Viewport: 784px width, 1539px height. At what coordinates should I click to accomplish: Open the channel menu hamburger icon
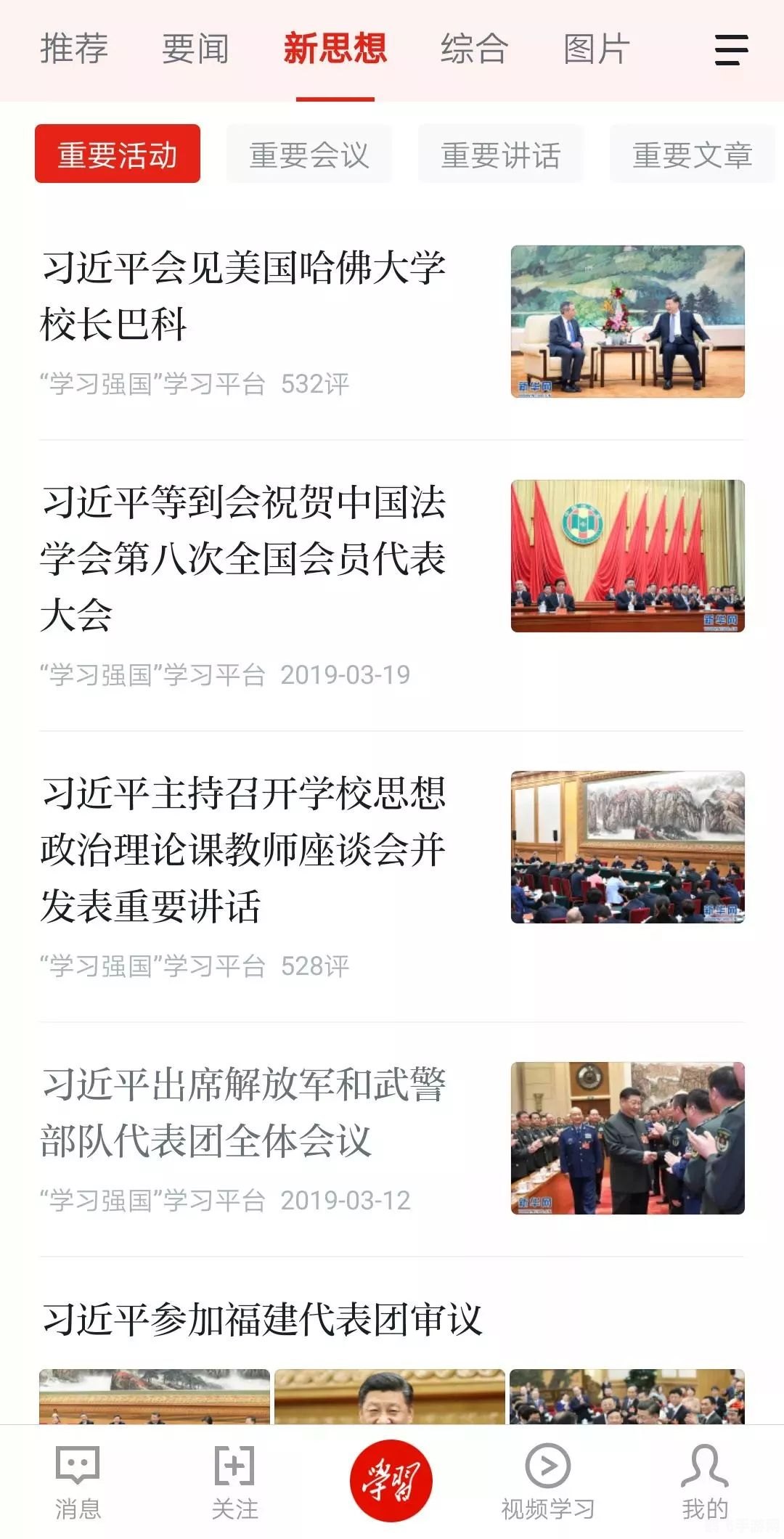click(x=731, y=50)
